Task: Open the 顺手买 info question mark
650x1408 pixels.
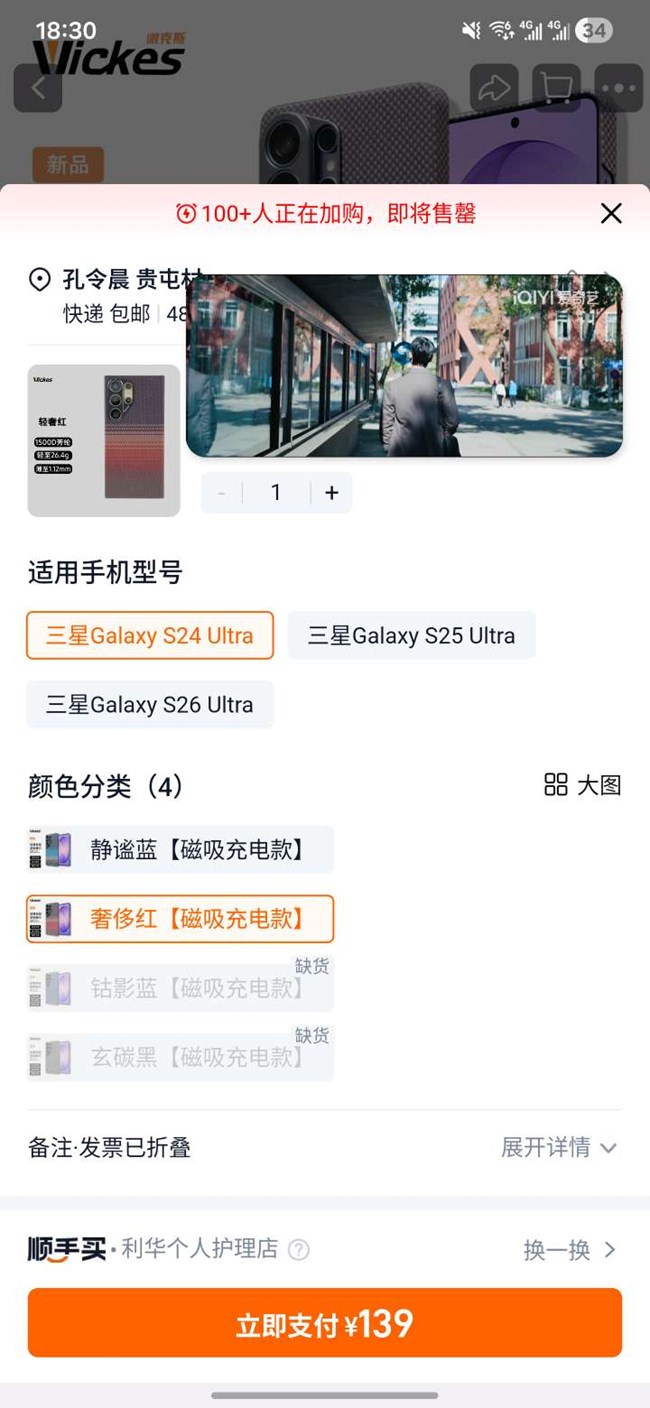Action: tap(299, 1250)
